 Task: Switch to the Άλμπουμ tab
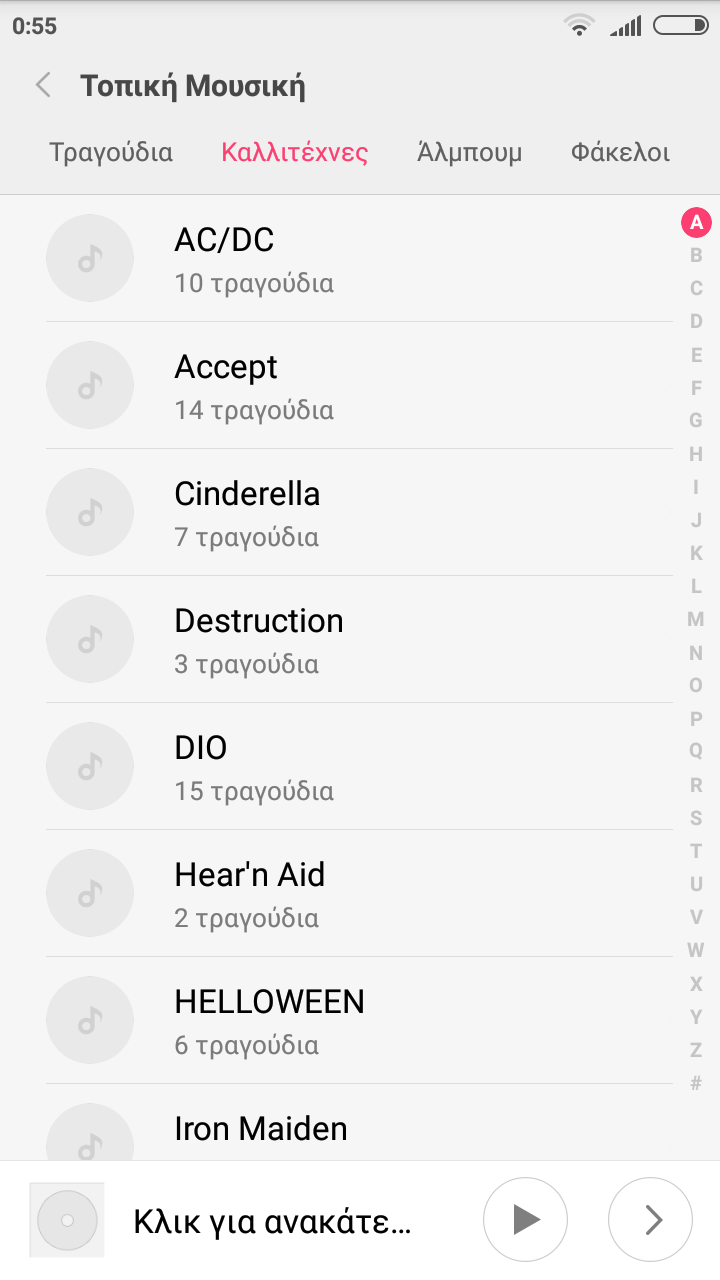coord(469,153)
